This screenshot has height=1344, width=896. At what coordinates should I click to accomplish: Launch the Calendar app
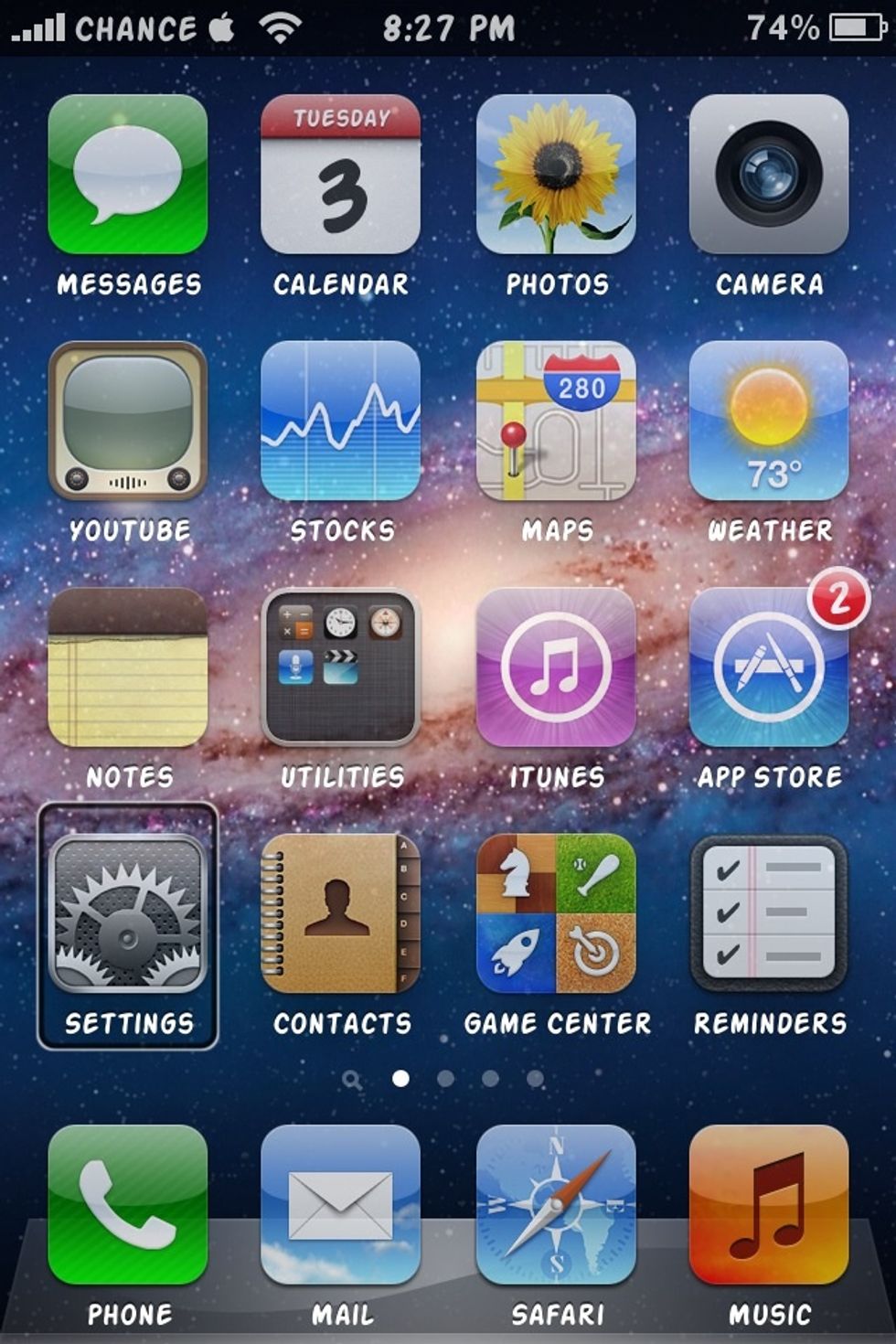pos(340,175)
